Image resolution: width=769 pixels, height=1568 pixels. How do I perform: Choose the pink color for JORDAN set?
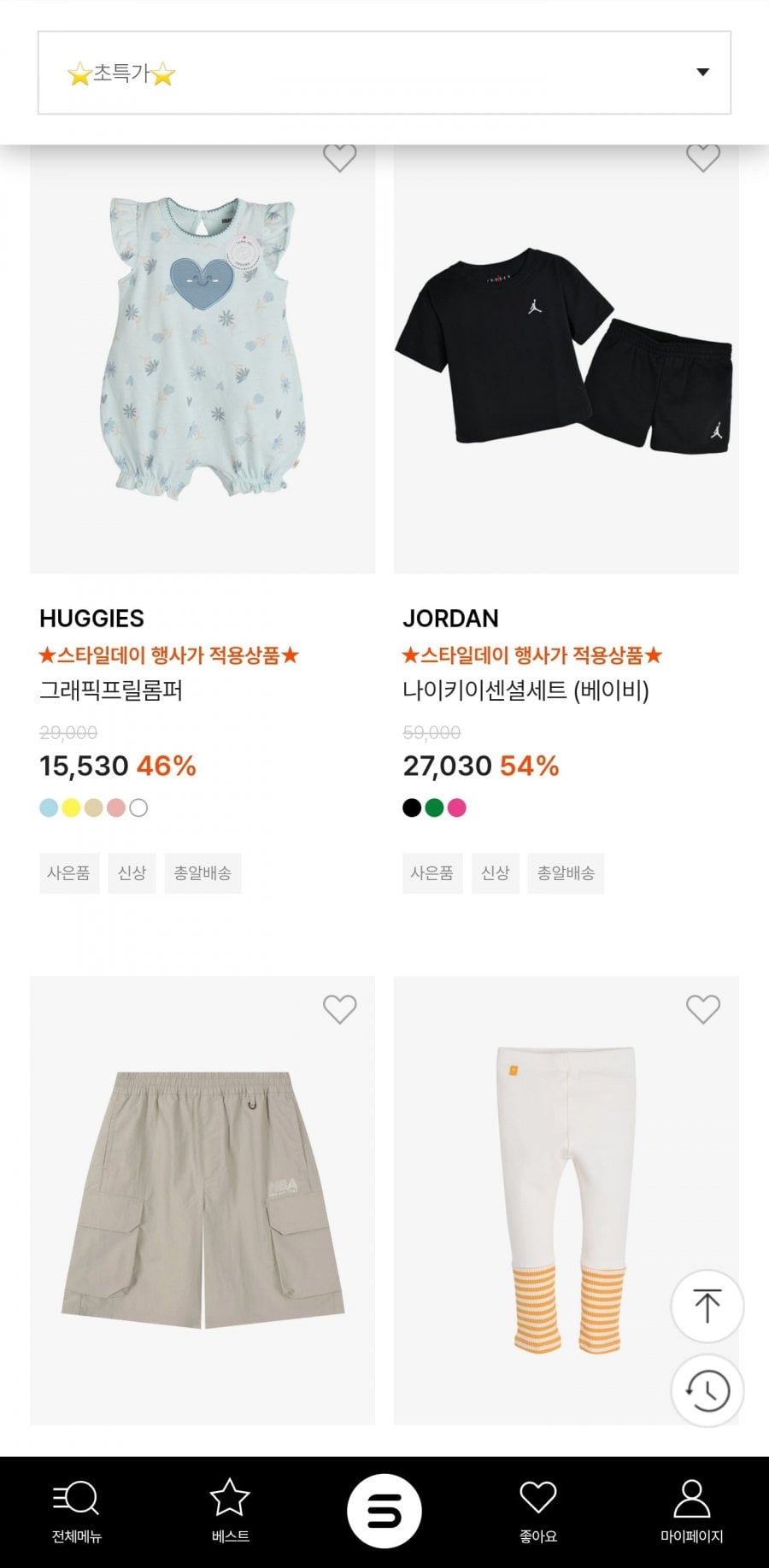point(457,807)
